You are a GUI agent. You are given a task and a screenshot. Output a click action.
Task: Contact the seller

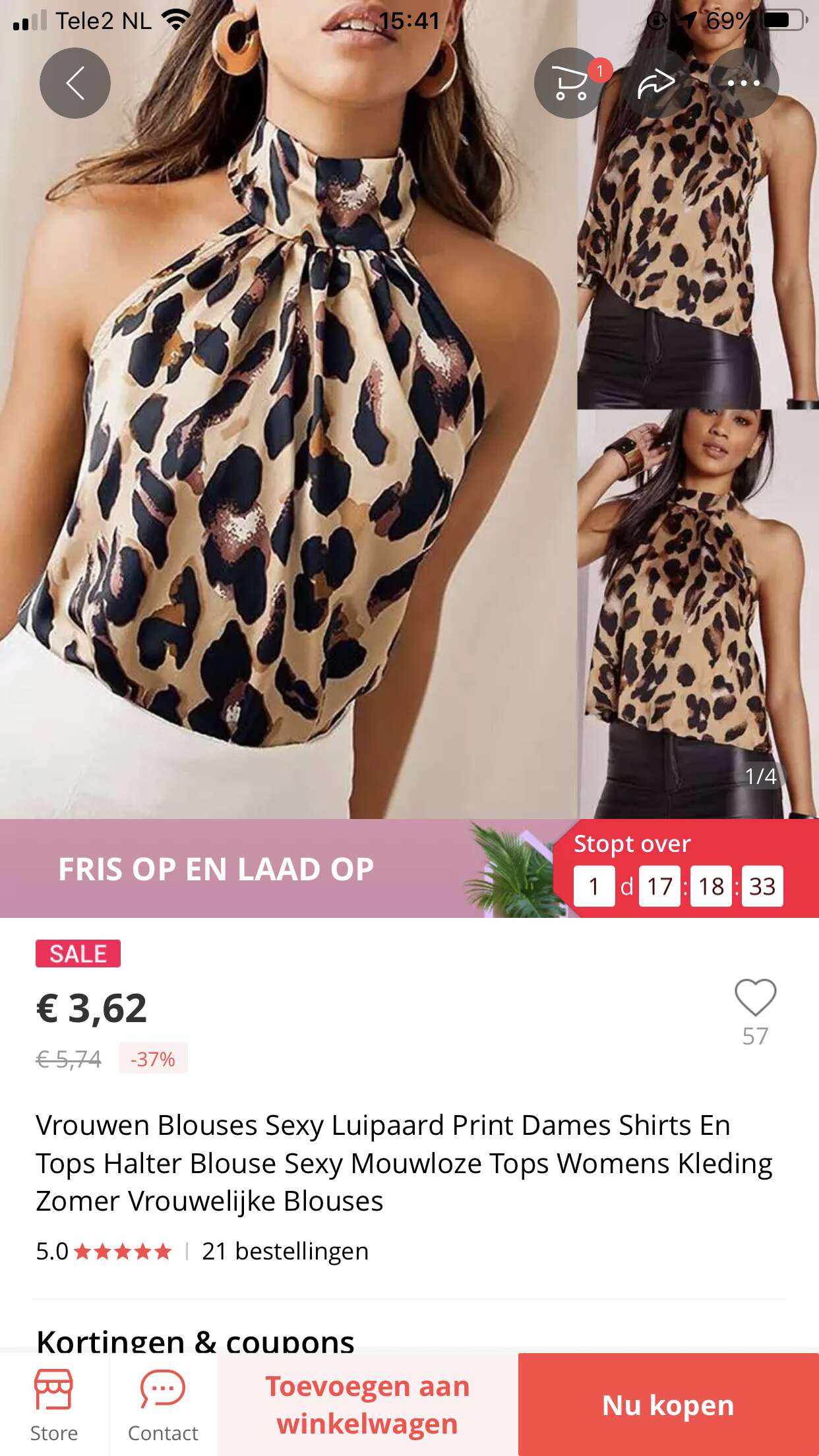pyautogui.click(x=163, y=1405)
